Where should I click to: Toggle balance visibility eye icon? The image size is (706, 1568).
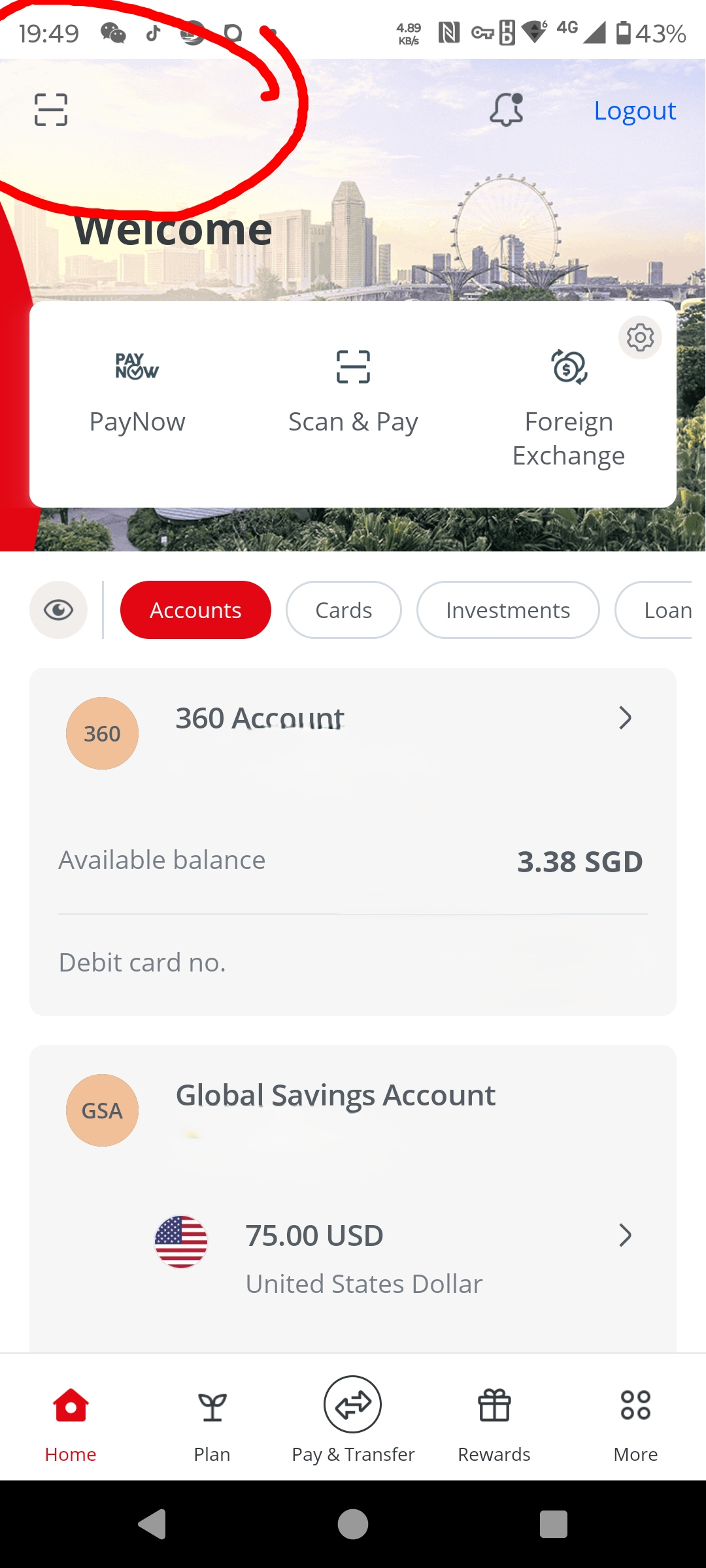(58, 610)
